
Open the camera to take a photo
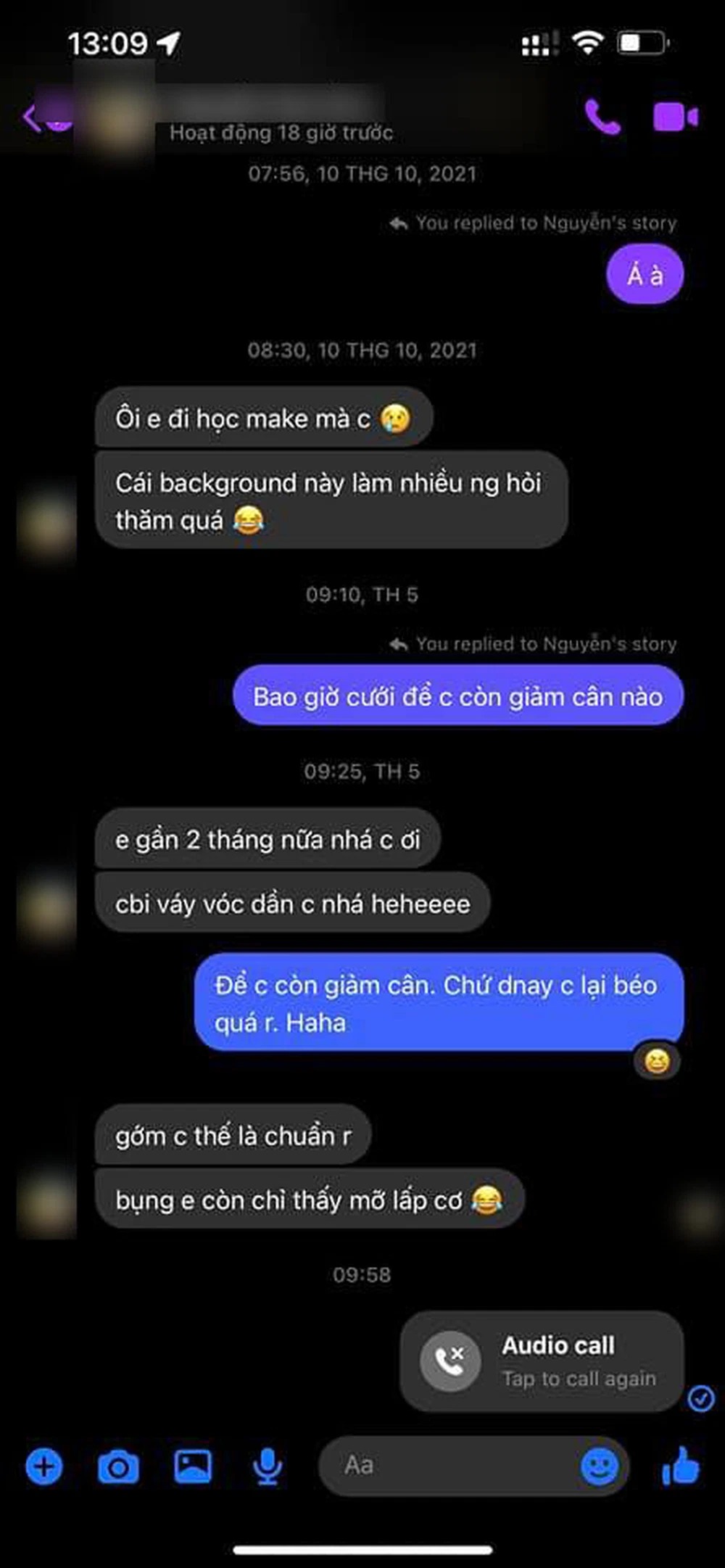118,1466
